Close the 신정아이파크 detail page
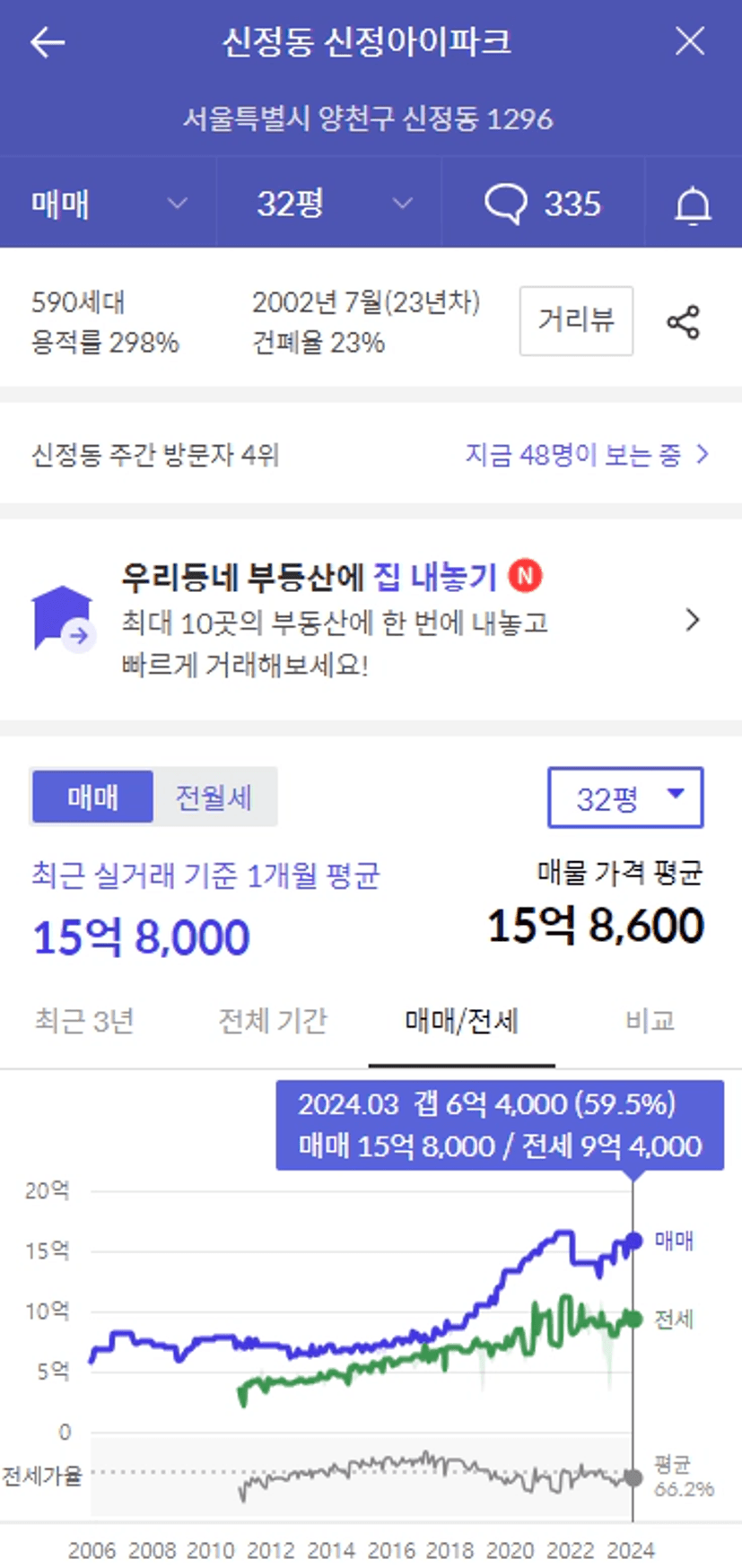Image resolution: width=742 pixels, height=1568 pixels. pyautogui.click(x=689, y=41)
